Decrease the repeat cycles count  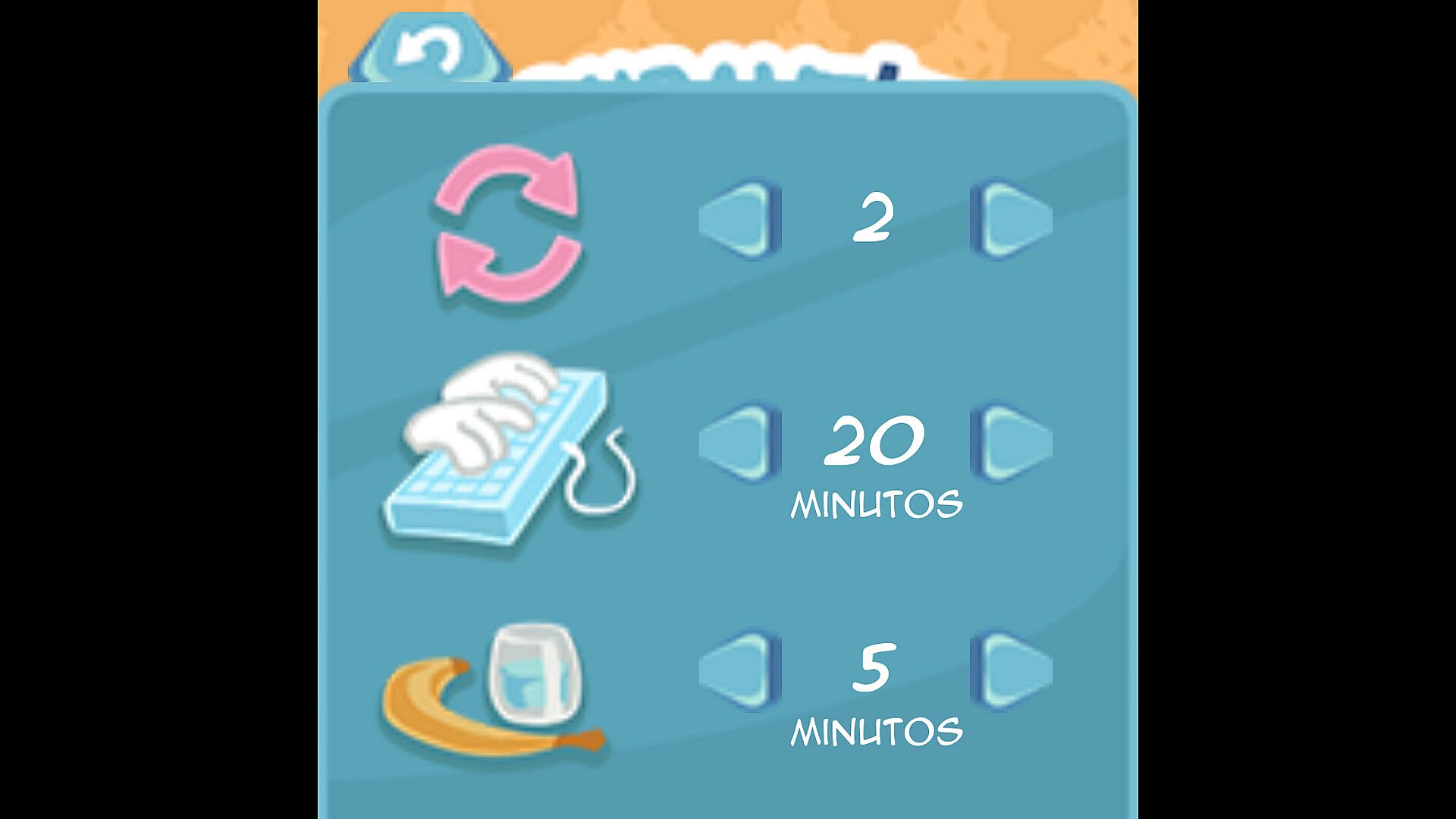[741, 219]
